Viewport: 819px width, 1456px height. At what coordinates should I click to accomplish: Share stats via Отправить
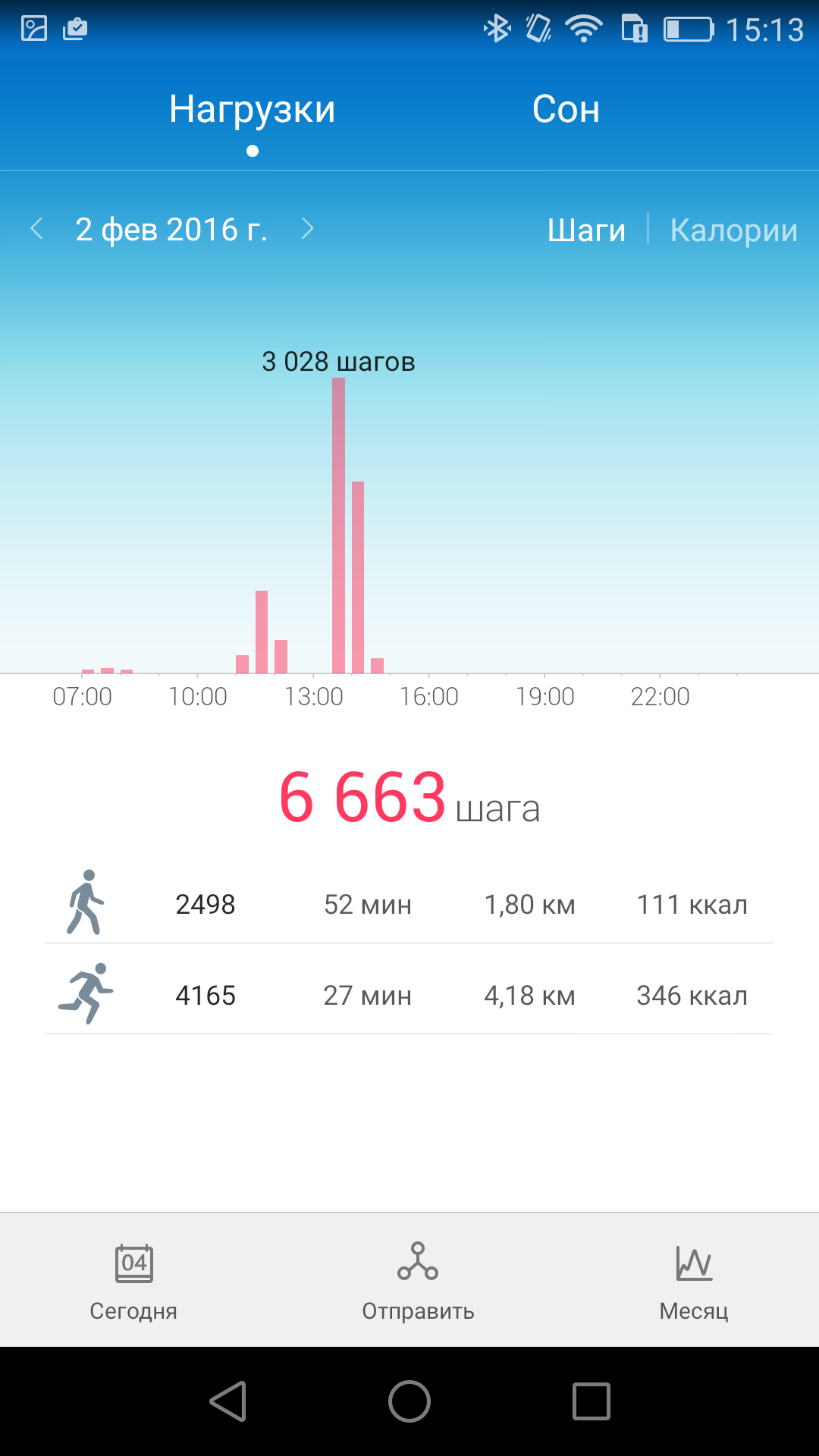point(418,1282)
